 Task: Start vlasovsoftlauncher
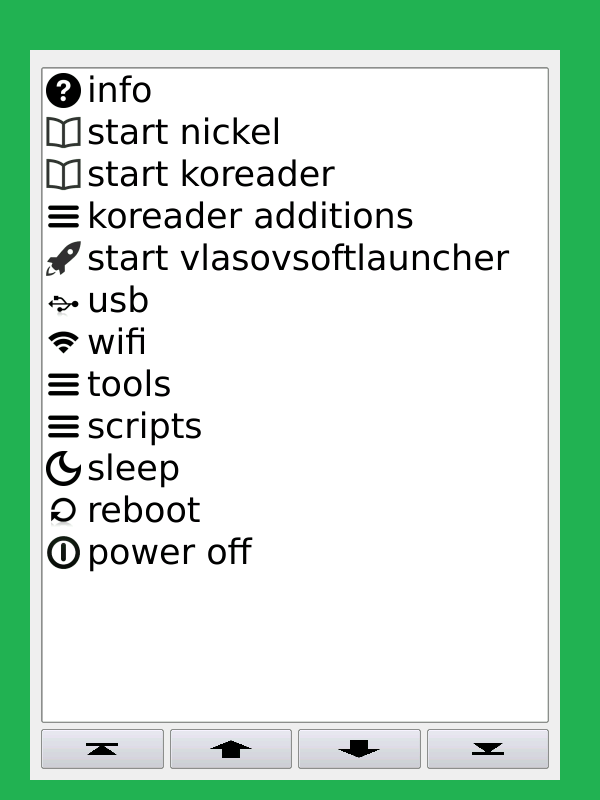pyautogui.click(x=298, y=259)
